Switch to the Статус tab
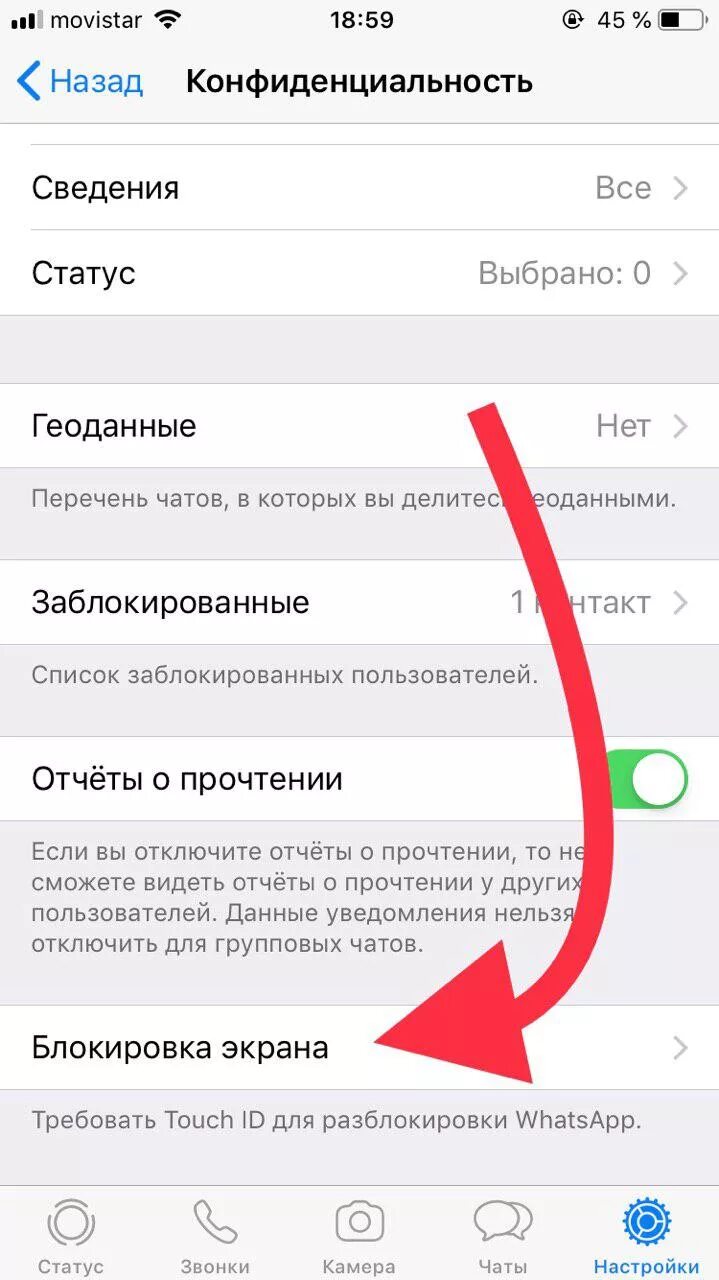Image resolution: width=719 pixels, height=1280 pixels. pos(71,1238)
